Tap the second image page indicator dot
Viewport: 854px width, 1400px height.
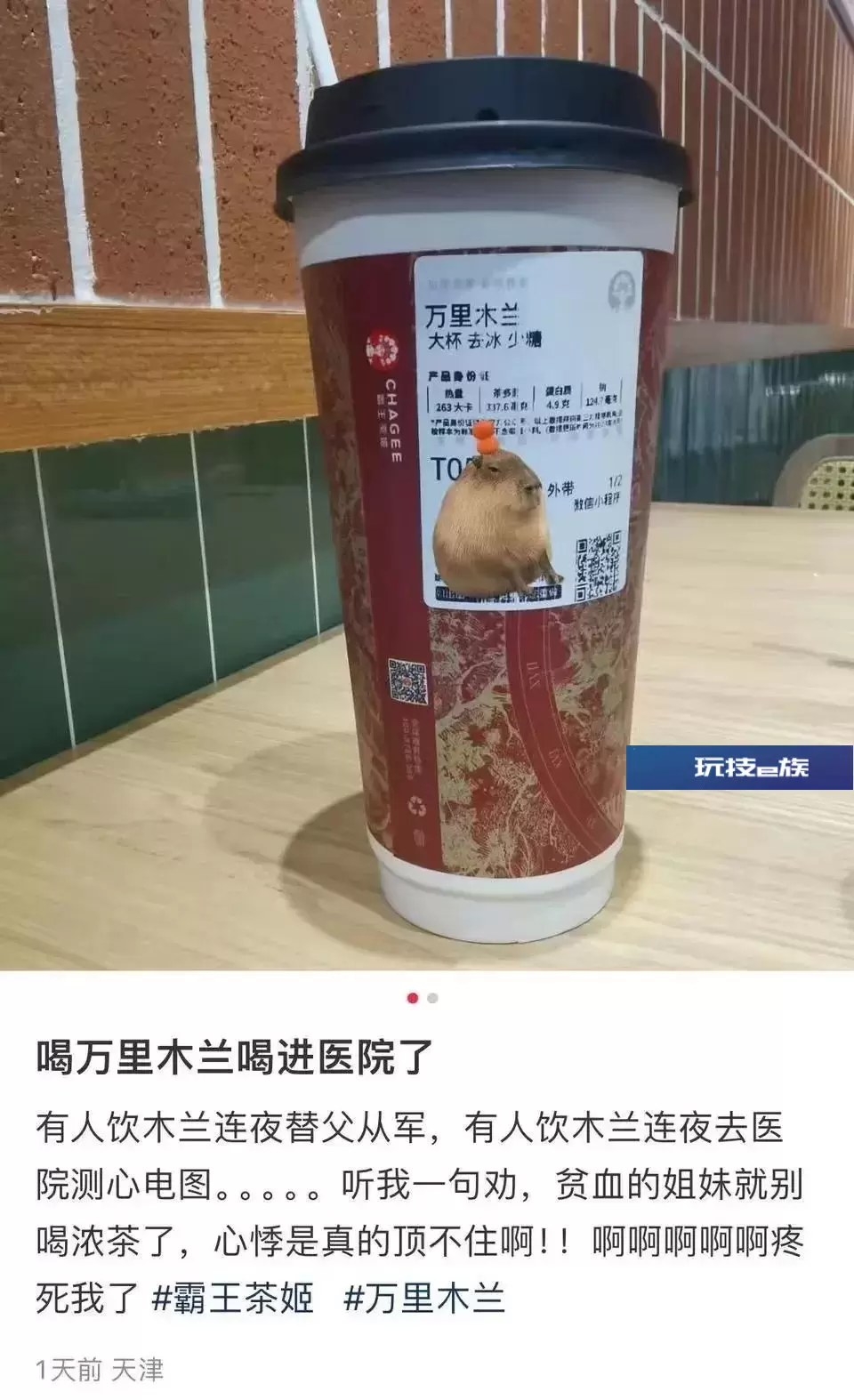432,998
